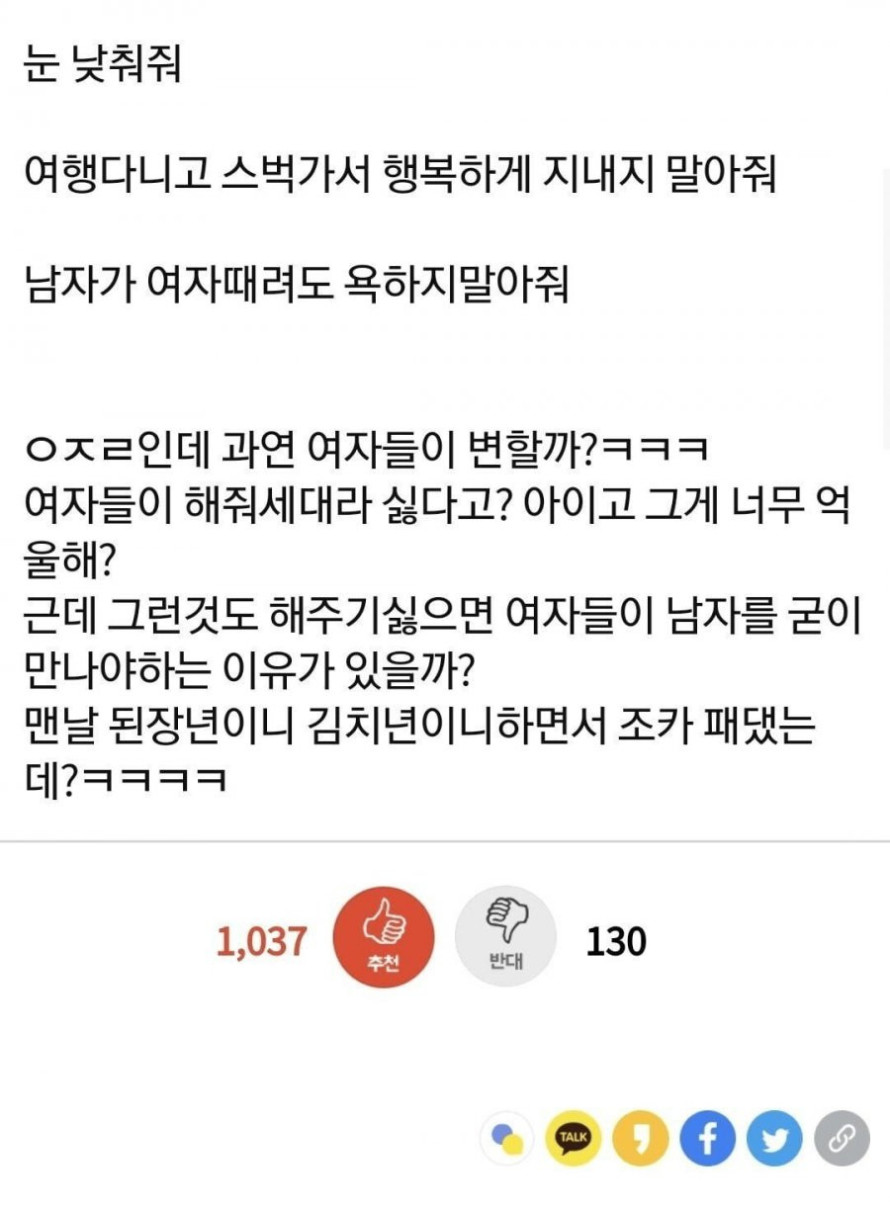Share the post to KakaoStory
Screen dimensions: 890x1210
click(x=641, y=1138)
